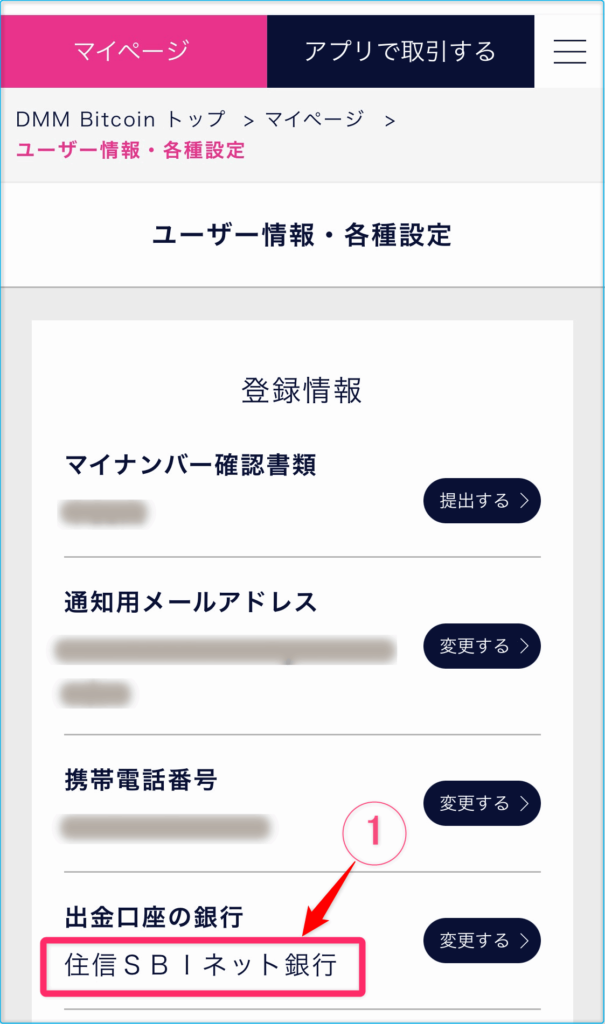Go to マイページ via the breadcrumb
Screen dimensions: 605x1024
314,119
